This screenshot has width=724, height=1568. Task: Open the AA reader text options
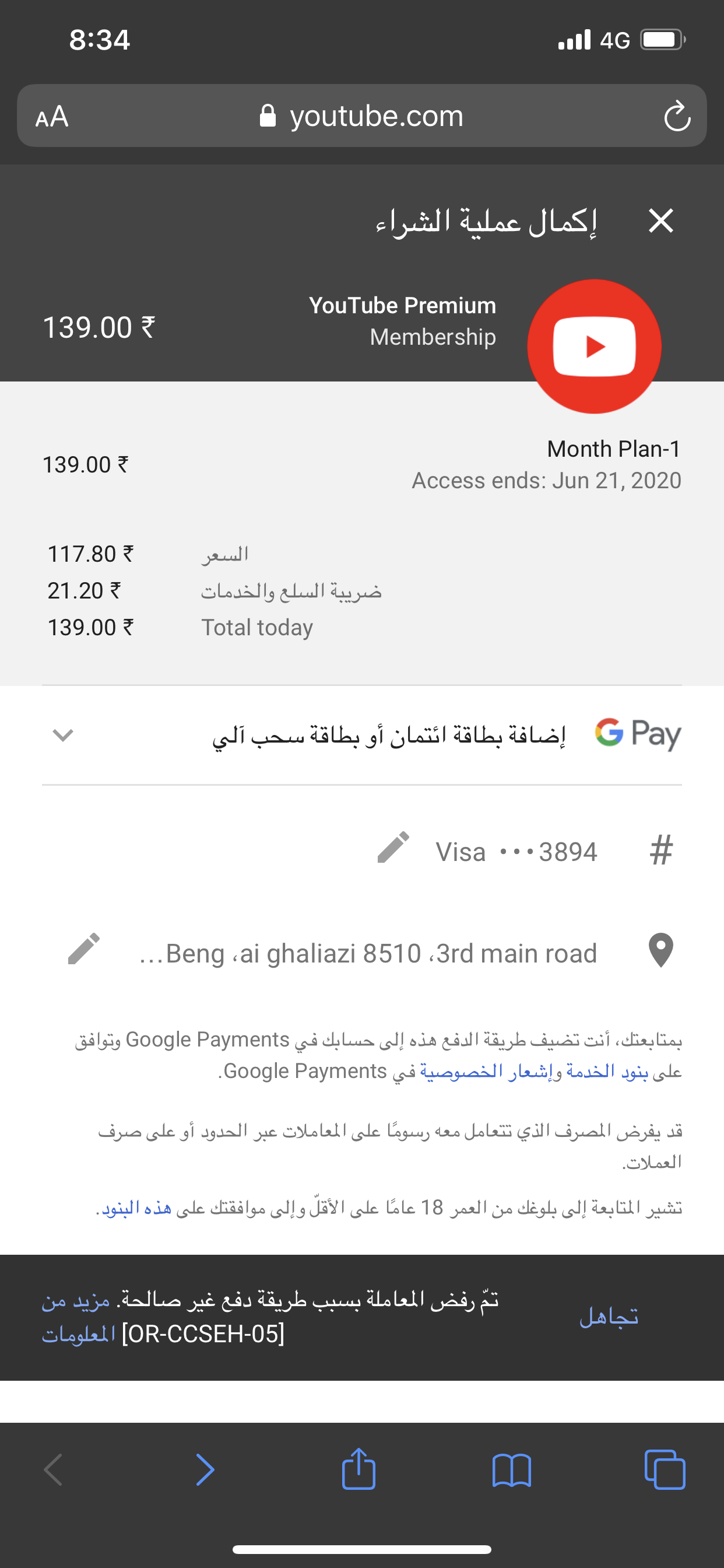coord(52,116)
